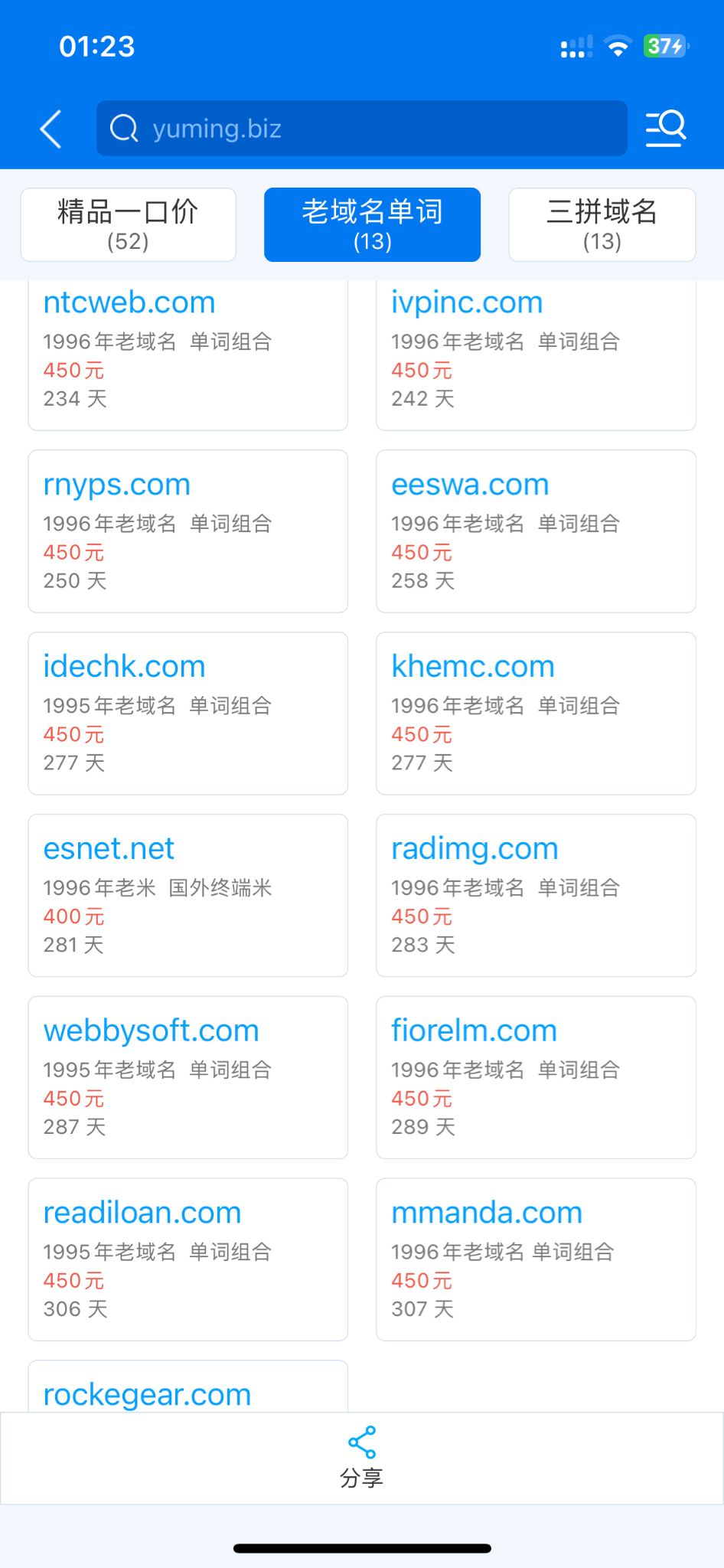Open the readiloan.com domain card
Screen dimensions: 724x1568
[188, 1259]
